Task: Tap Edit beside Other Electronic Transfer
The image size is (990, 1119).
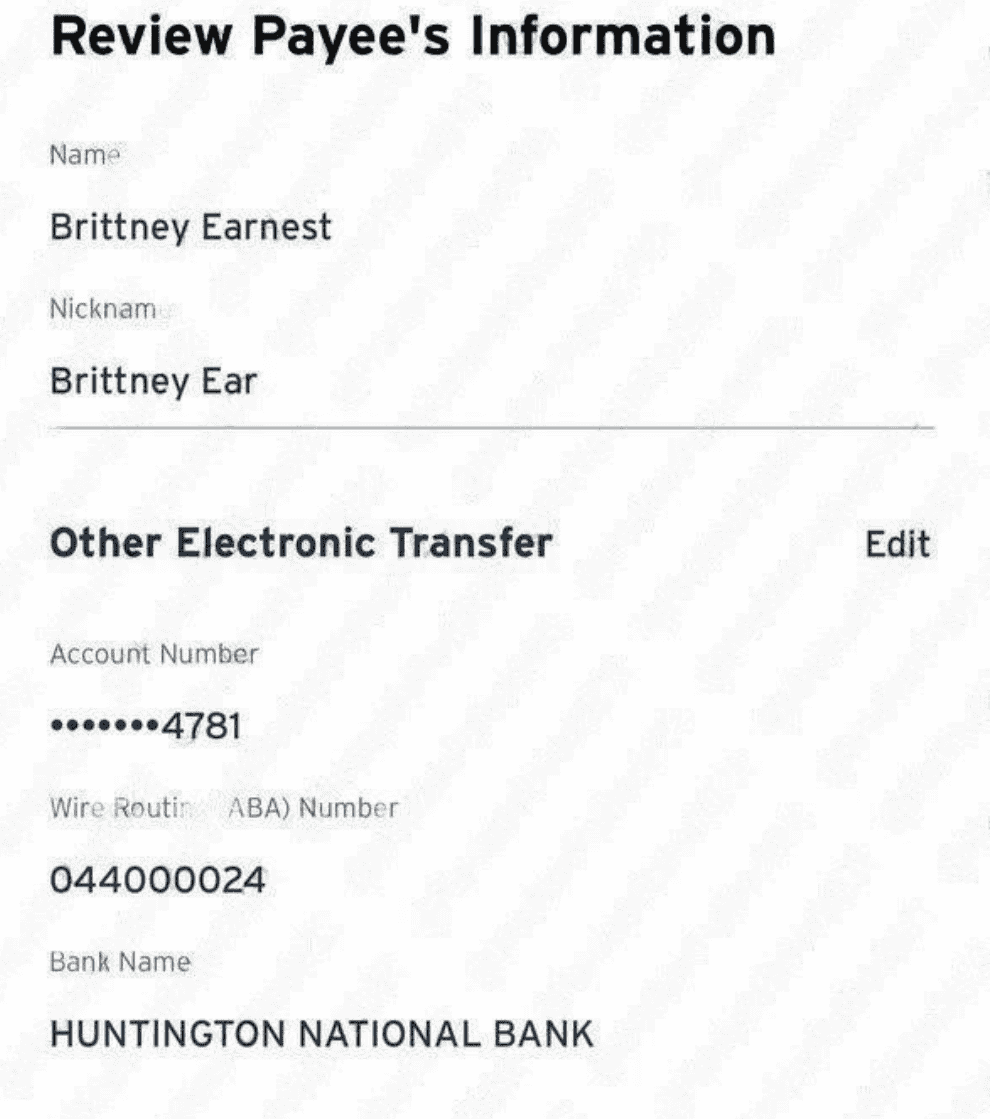Action: [x=897, y=544]
